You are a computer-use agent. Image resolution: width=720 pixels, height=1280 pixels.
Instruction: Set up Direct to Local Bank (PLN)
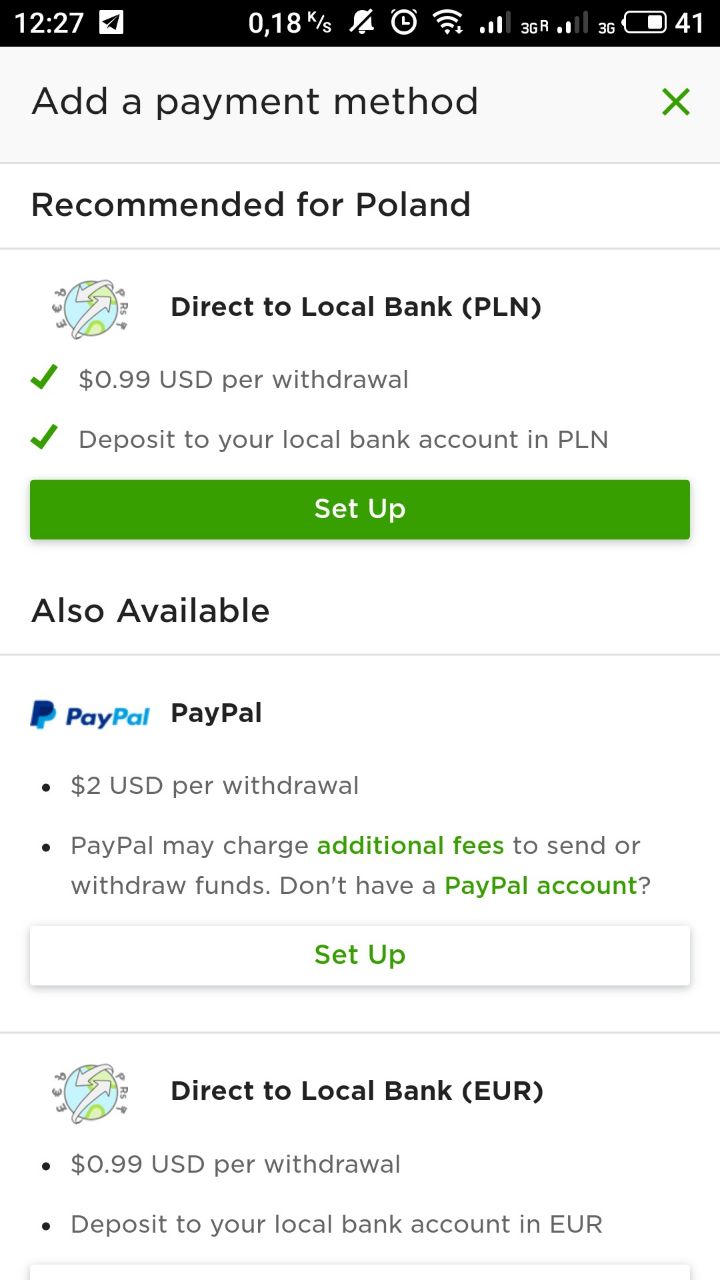click(x=360, y=509)
